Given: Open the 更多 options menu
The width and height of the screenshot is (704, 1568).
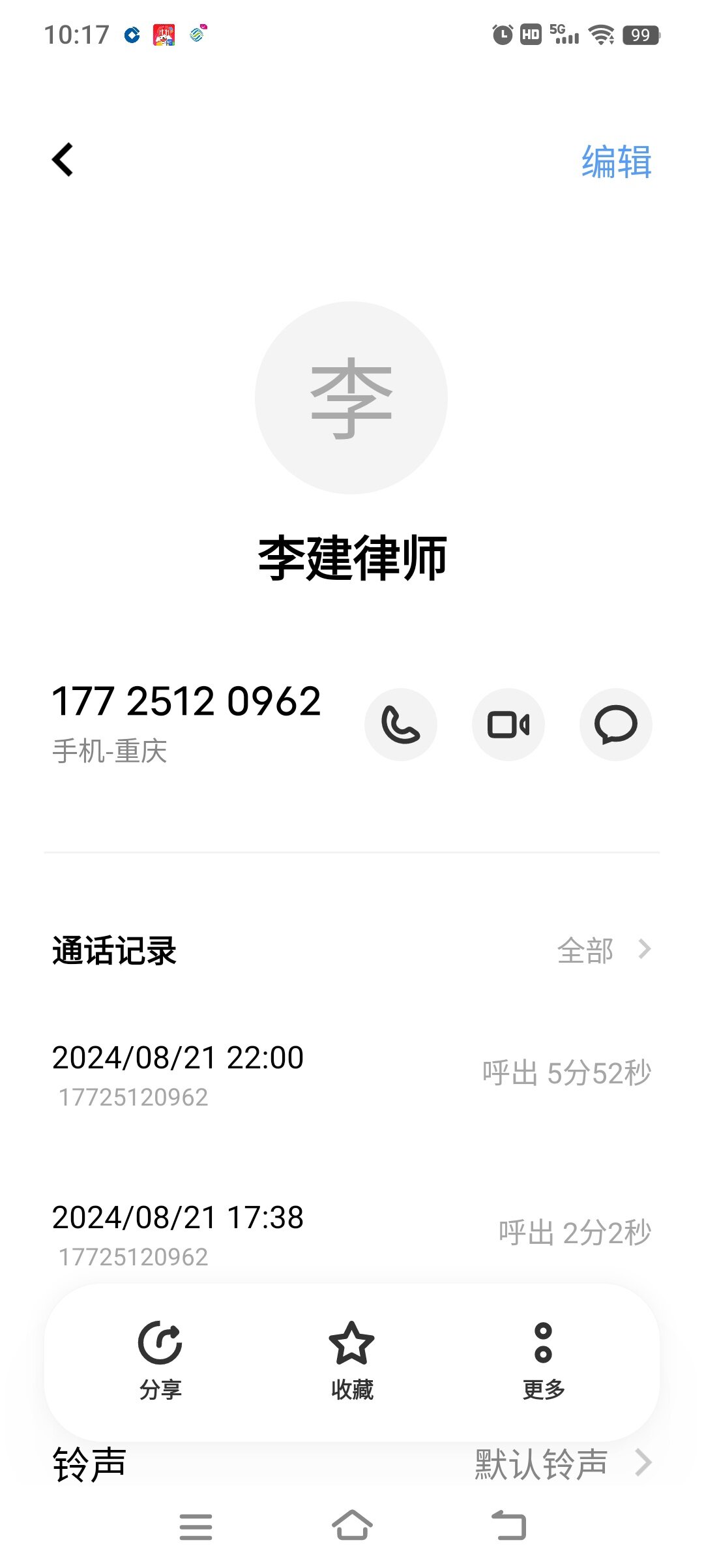Looking at the screenshot, I should click(x=543, y=1360).
